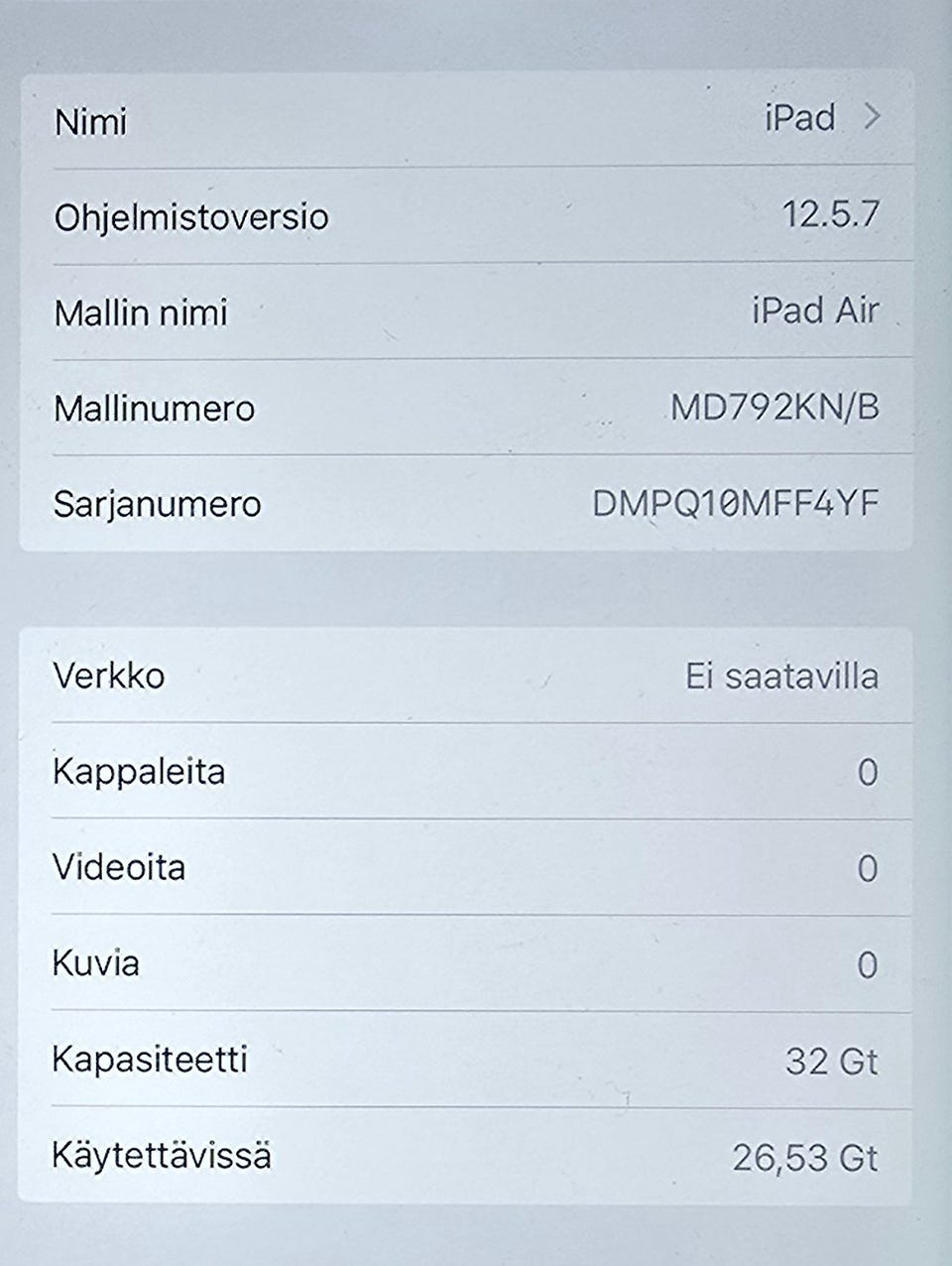Tap the chevron next to iPad name
Viewport: 952px width, 1266px height.
tap(872, 119)
